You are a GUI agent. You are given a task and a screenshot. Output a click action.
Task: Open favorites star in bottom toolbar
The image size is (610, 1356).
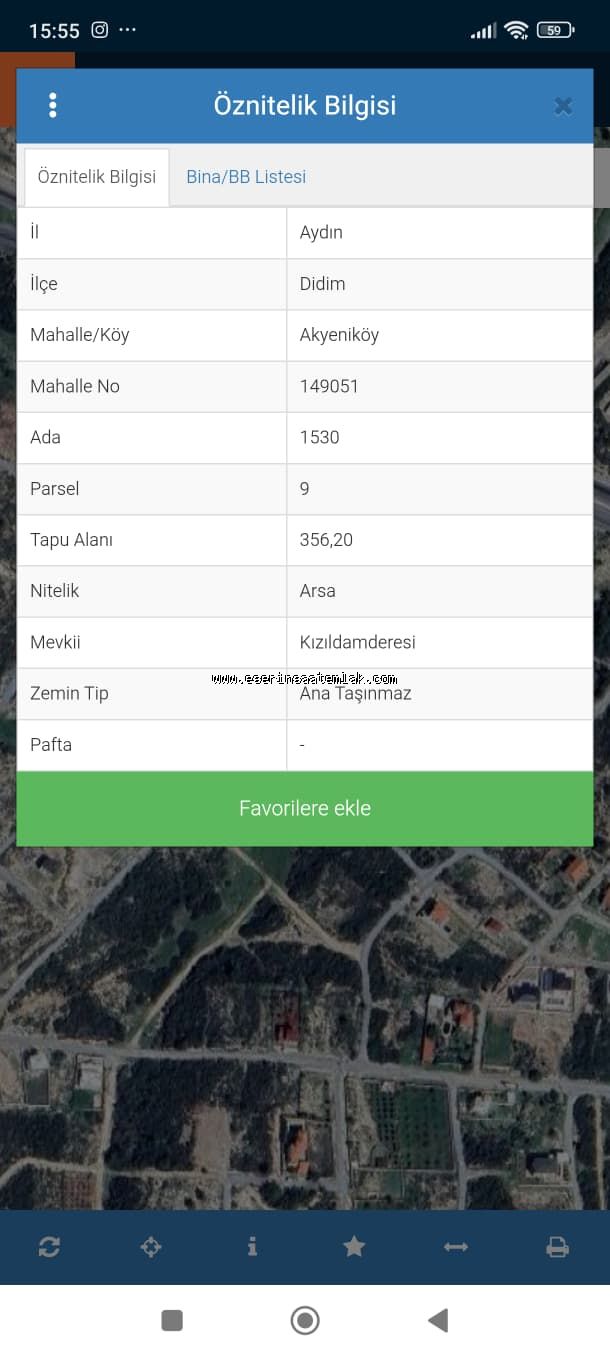click(x=354, y=1247)
